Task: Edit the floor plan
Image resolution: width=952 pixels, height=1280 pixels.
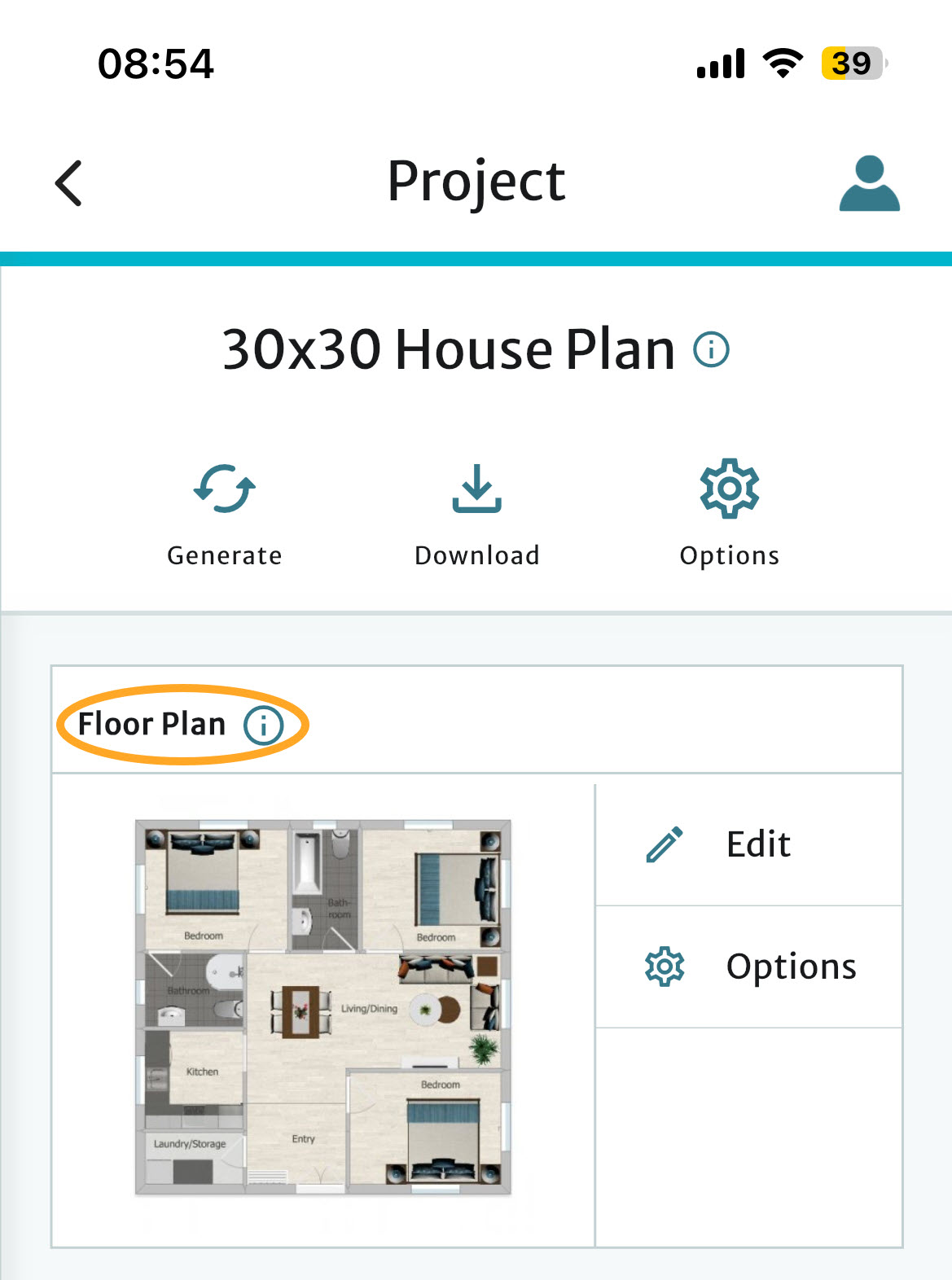Action: pos(748,844)
